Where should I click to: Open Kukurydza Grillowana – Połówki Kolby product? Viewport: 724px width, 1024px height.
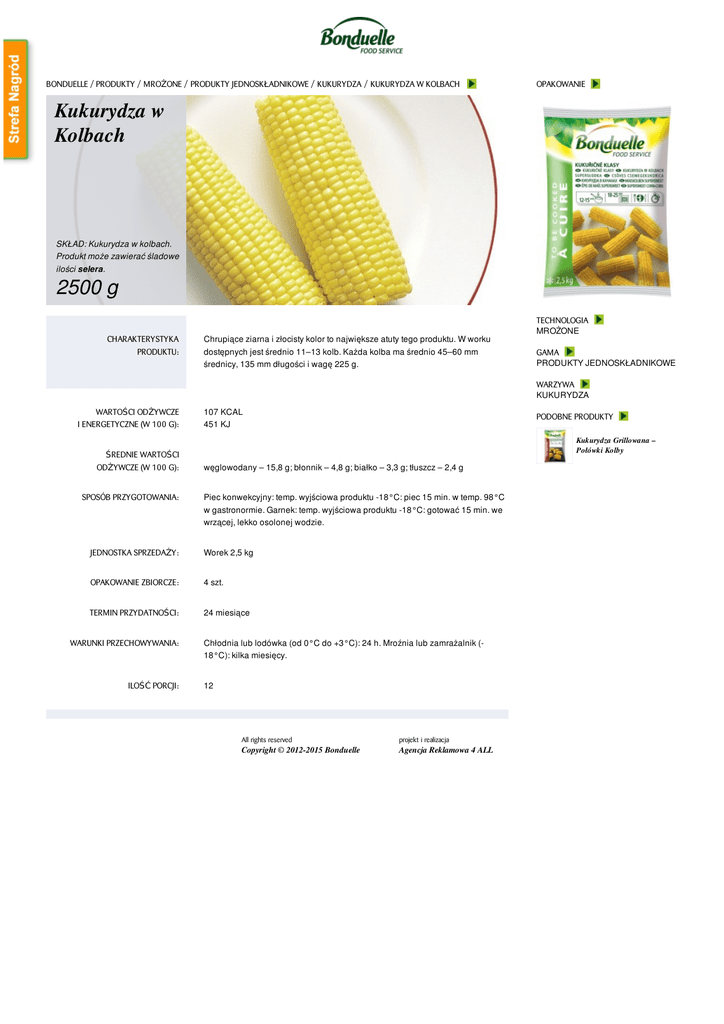coord(616,445)
